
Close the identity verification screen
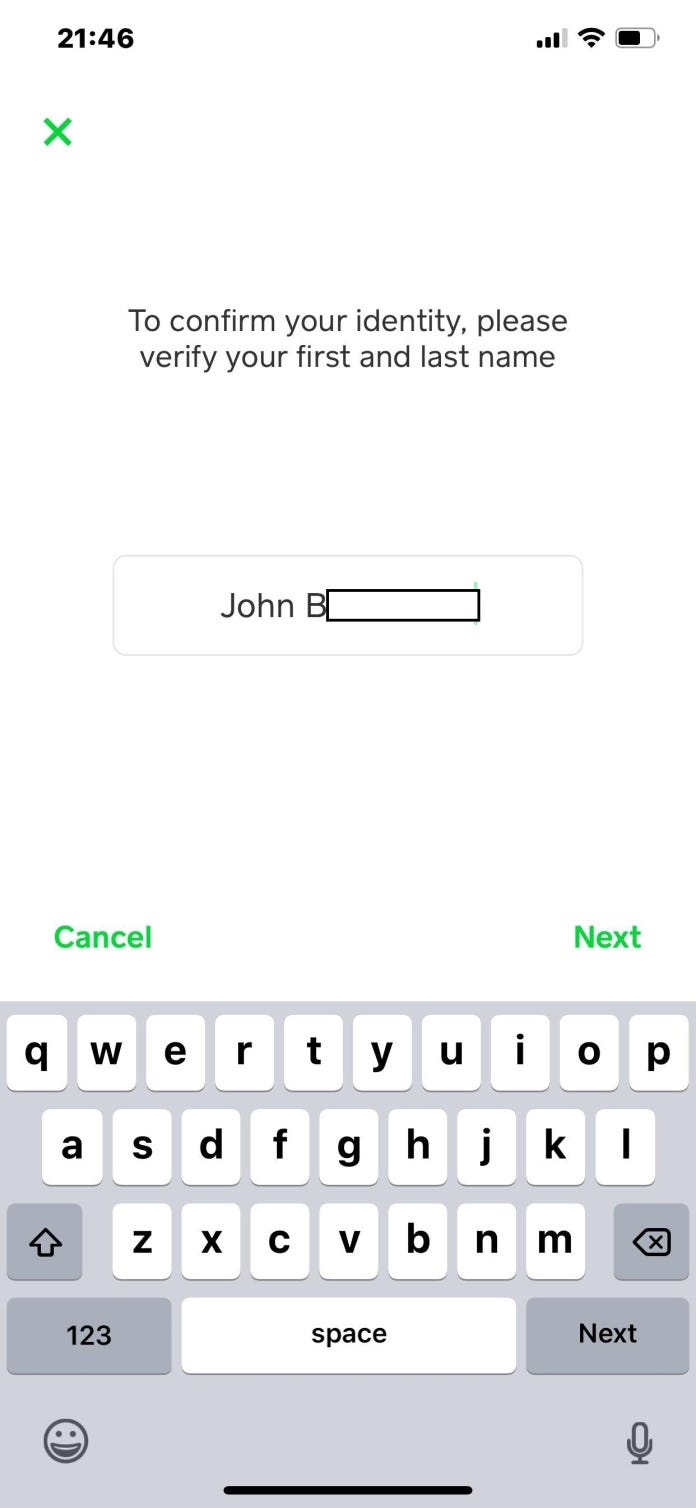[x=58, y=132]
